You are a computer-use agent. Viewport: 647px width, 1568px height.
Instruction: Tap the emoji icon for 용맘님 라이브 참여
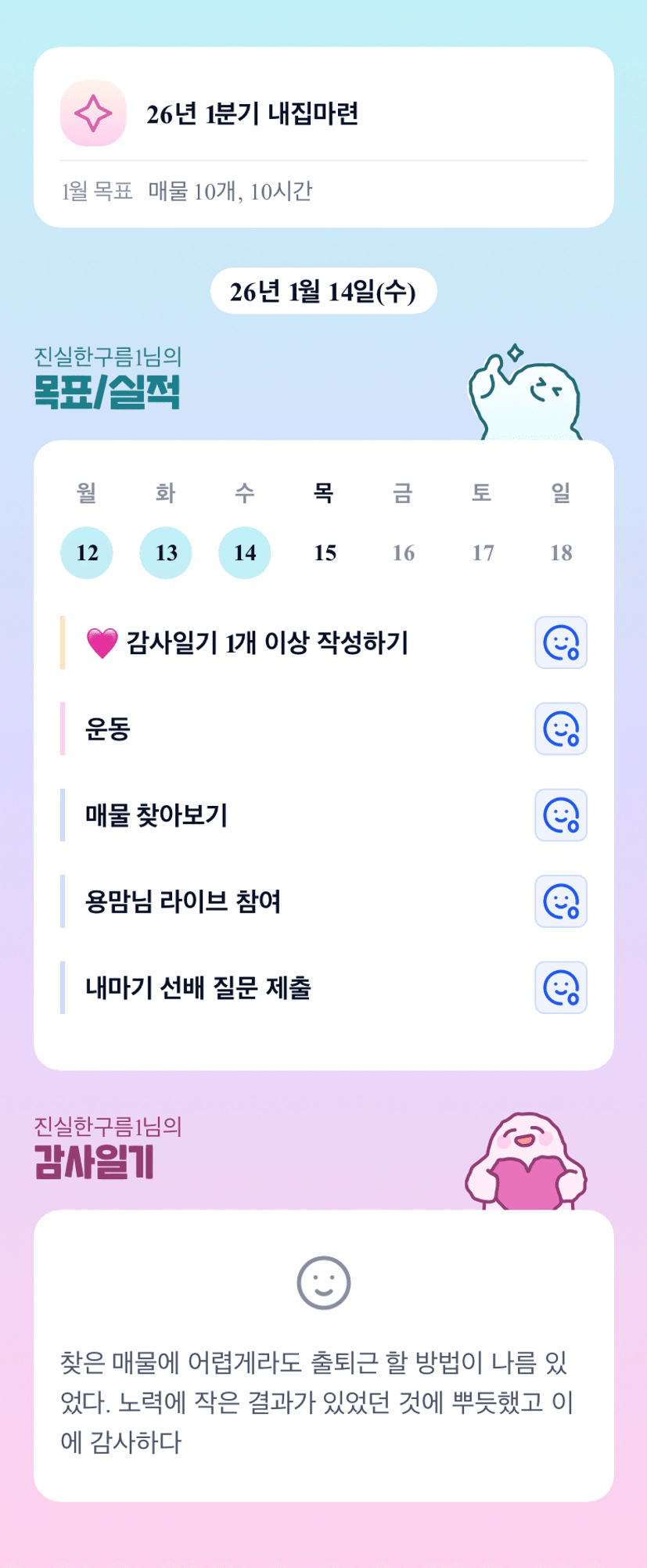561,901
